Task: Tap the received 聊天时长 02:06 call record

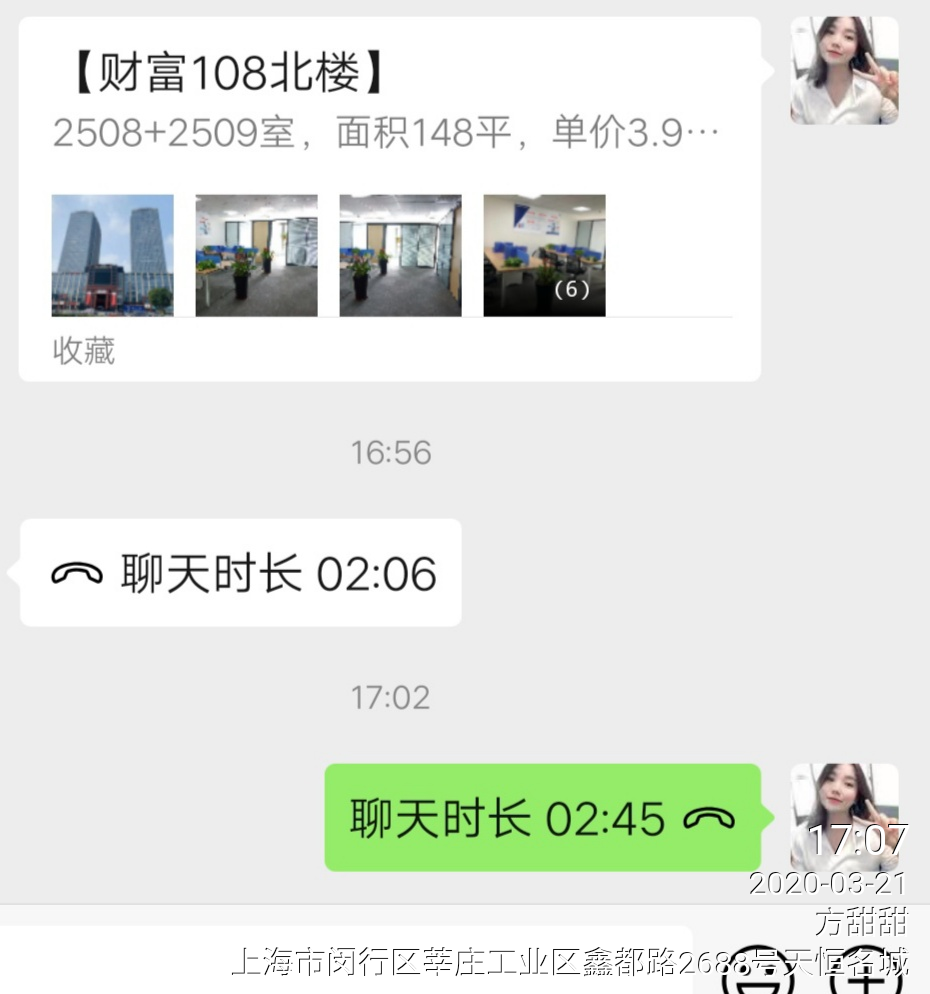Action: [241, 573]
